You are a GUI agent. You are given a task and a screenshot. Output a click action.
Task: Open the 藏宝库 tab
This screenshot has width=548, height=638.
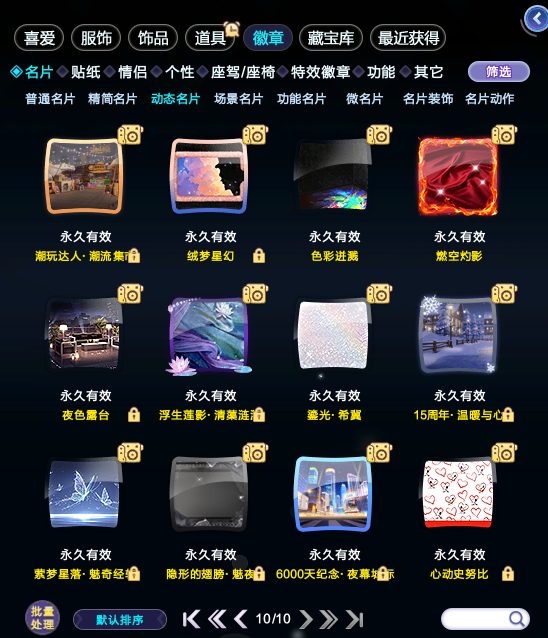click(x=330, y=38)
